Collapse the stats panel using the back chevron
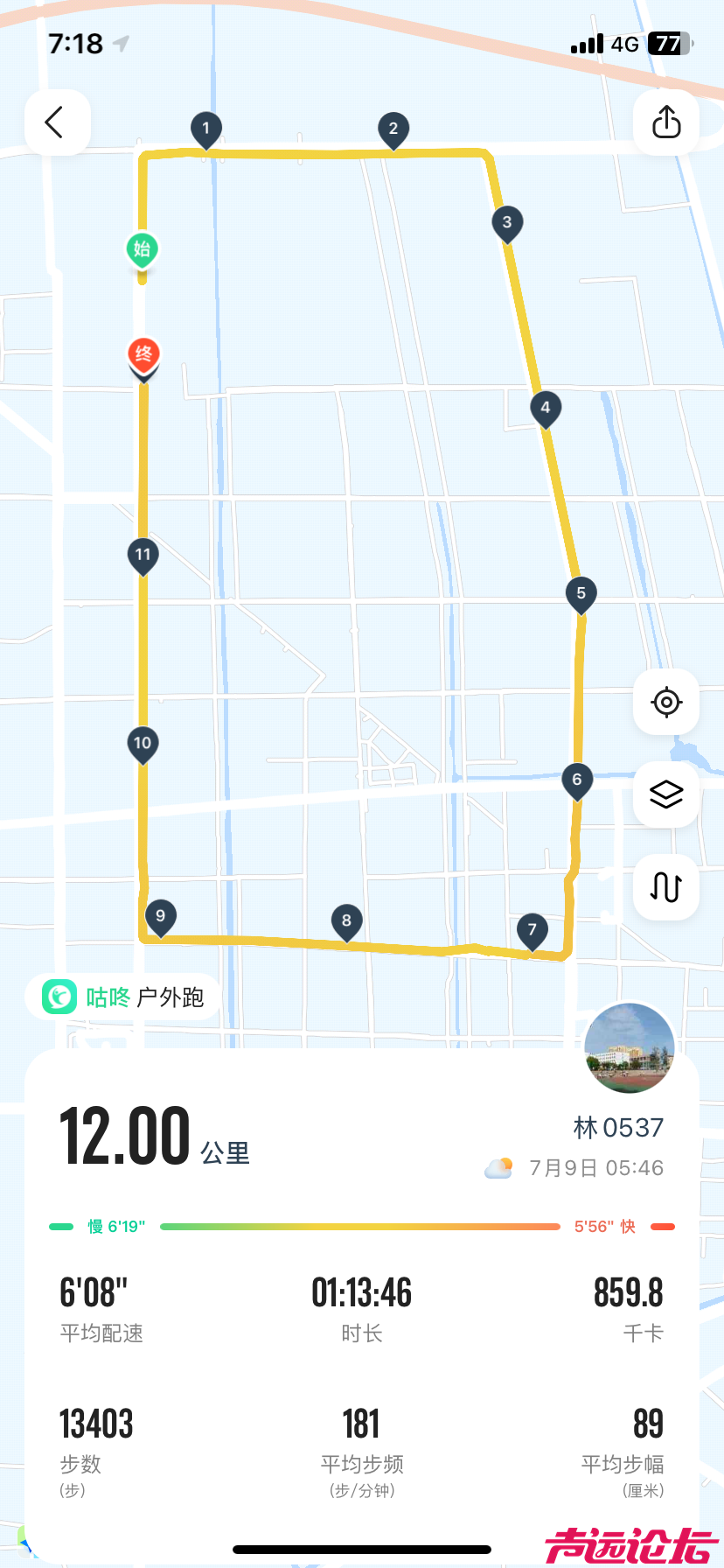724x1568 pixels. (x=57, y=122)
